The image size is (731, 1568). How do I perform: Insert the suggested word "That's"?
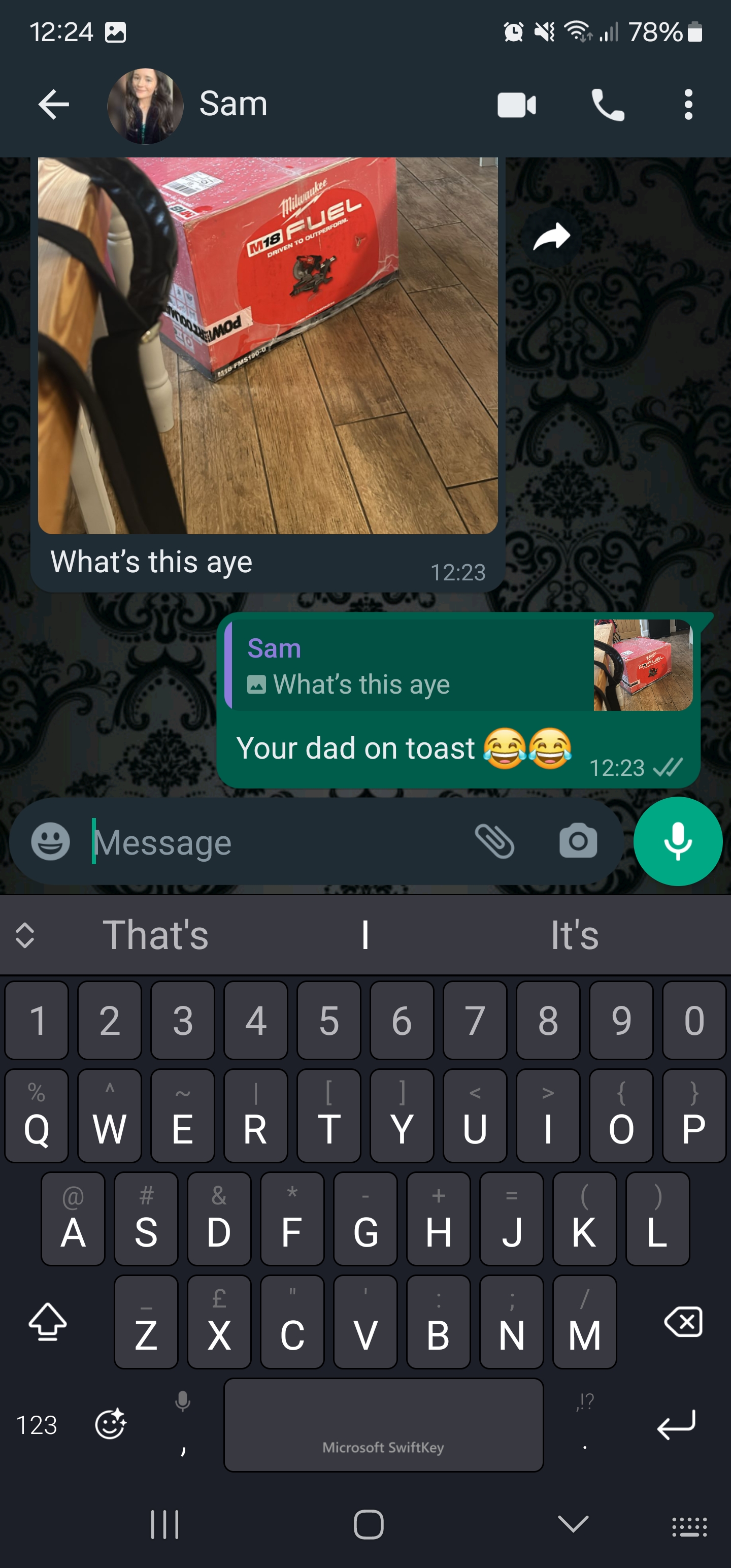point(156,935)
